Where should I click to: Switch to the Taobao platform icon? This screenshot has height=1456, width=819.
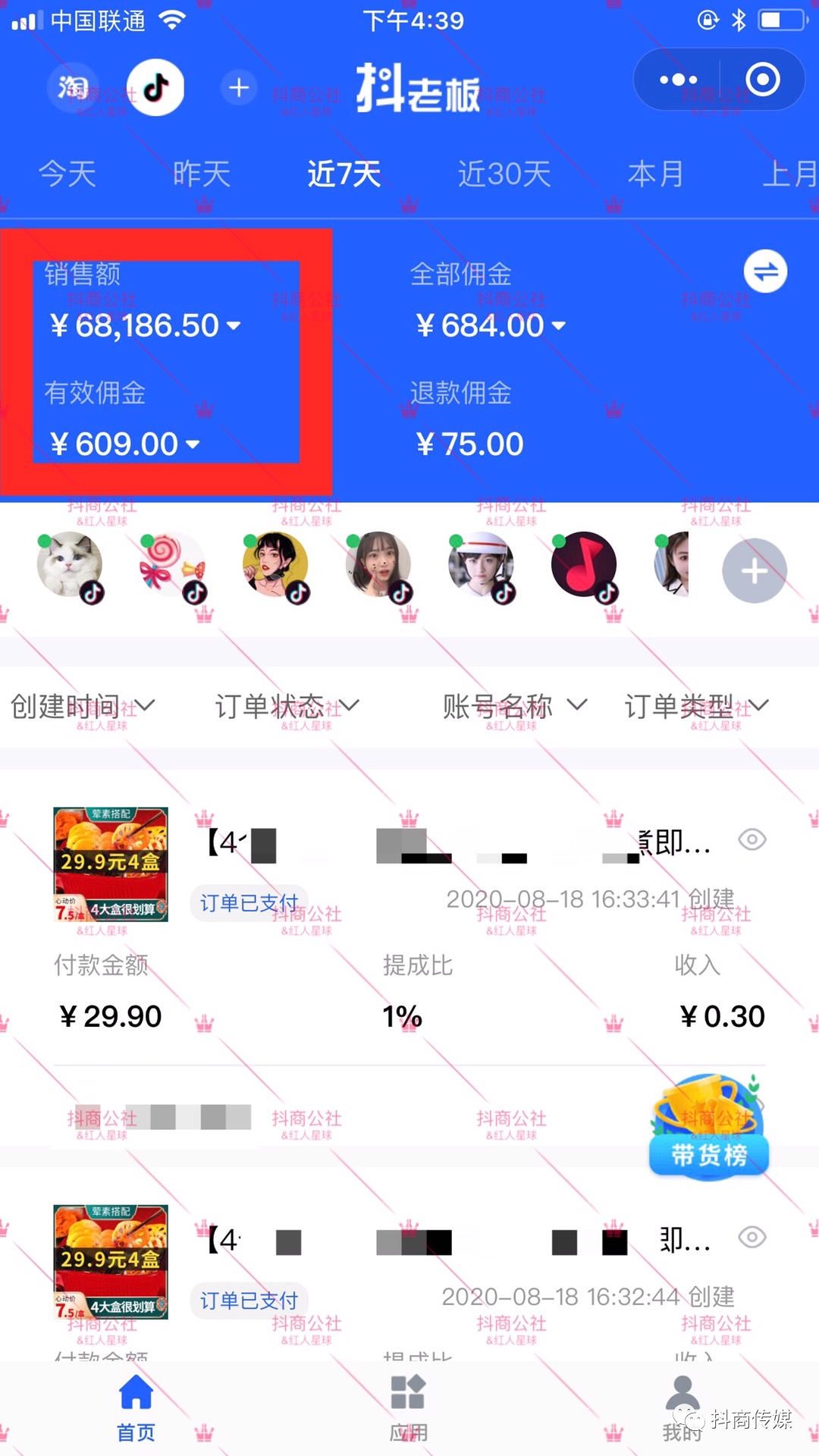tap(73, 87)
